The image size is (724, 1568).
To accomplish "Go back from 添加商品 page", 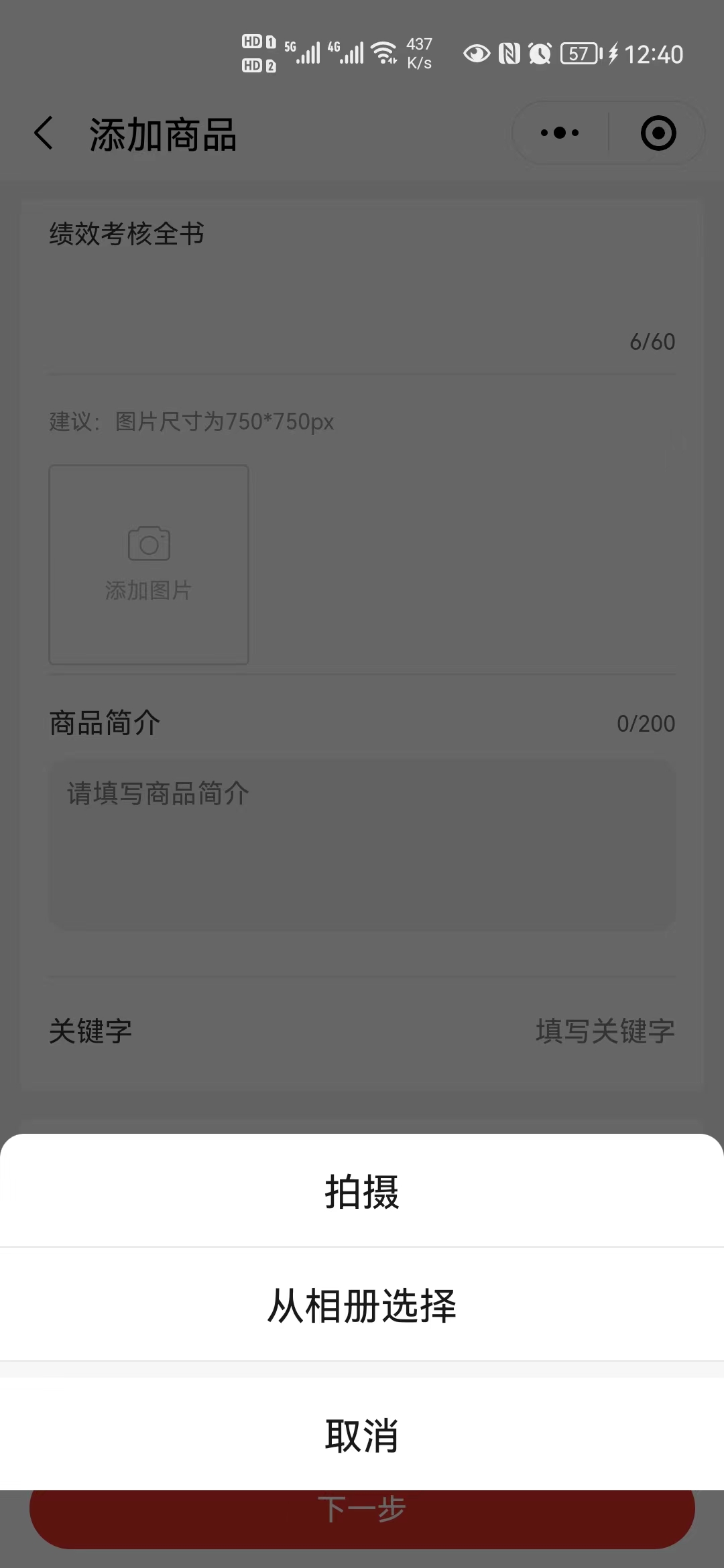I will click(44, 133).
